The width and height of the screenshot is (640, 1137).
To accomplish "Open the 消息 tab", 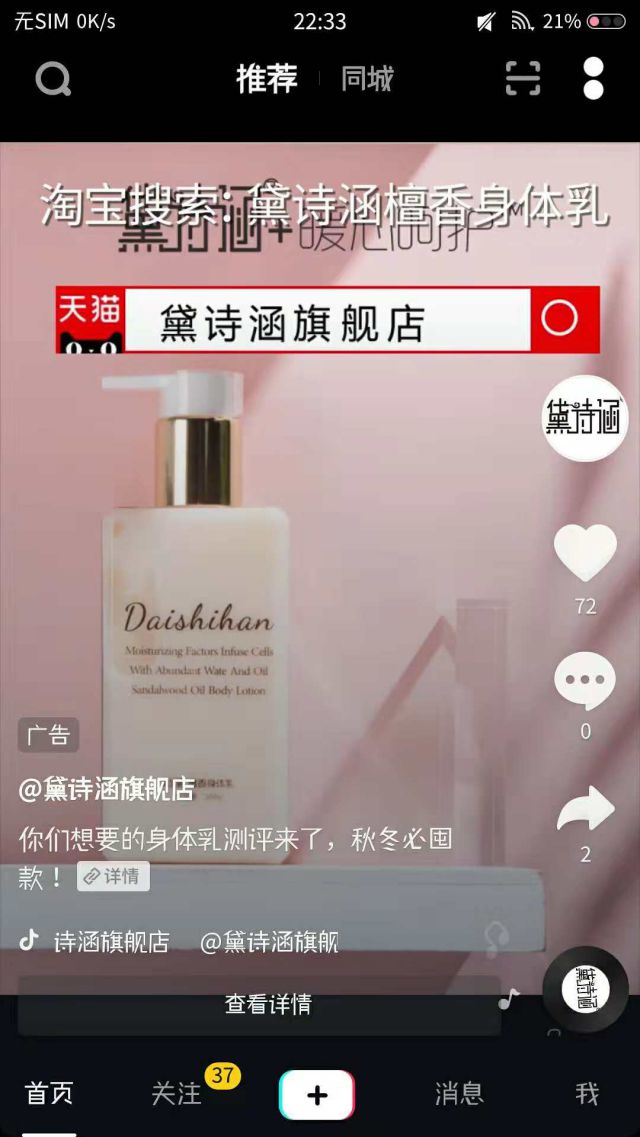I will [459, 1093].
